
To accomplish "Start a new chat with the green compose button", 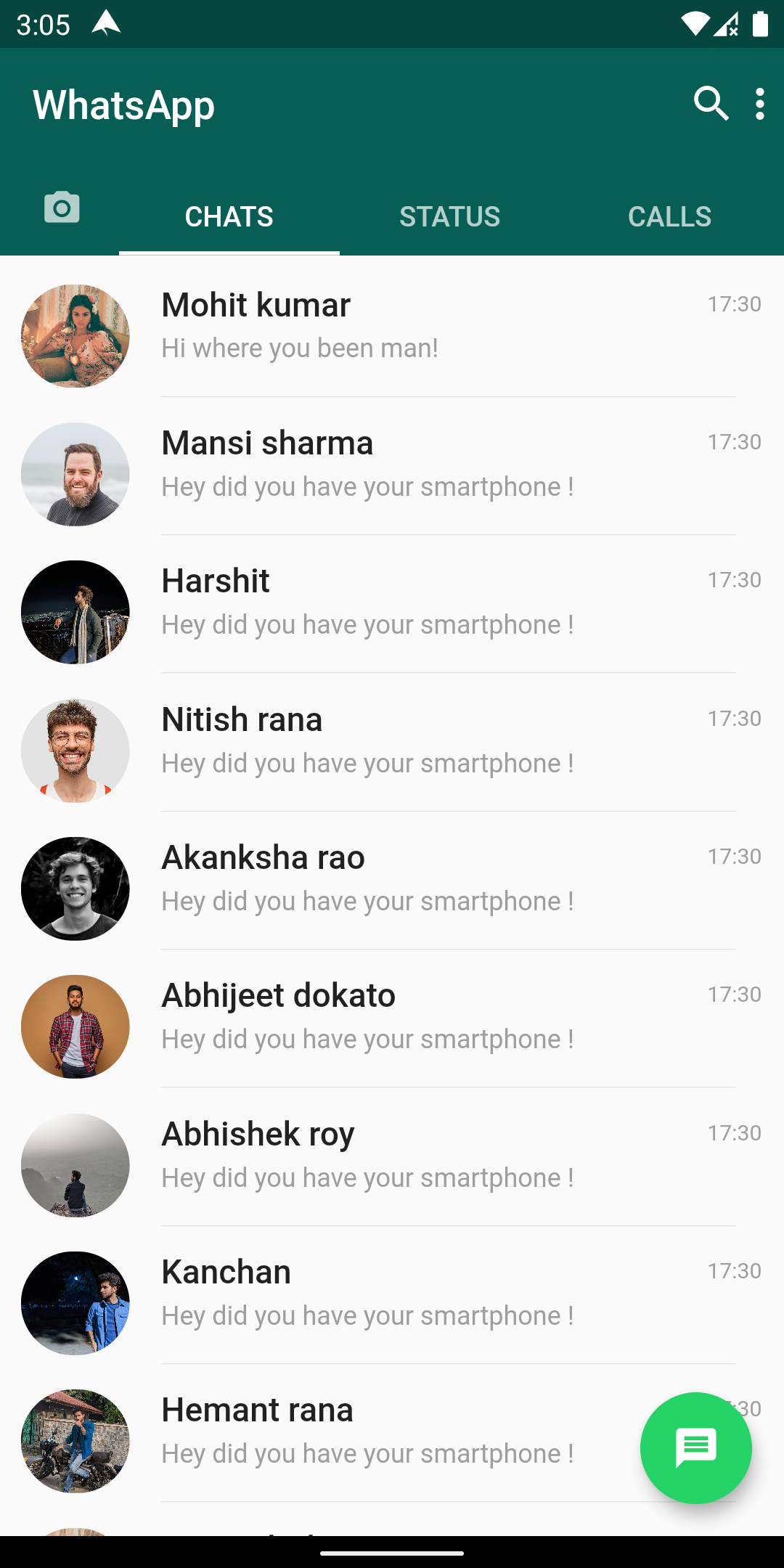I will coord(695,1448).
